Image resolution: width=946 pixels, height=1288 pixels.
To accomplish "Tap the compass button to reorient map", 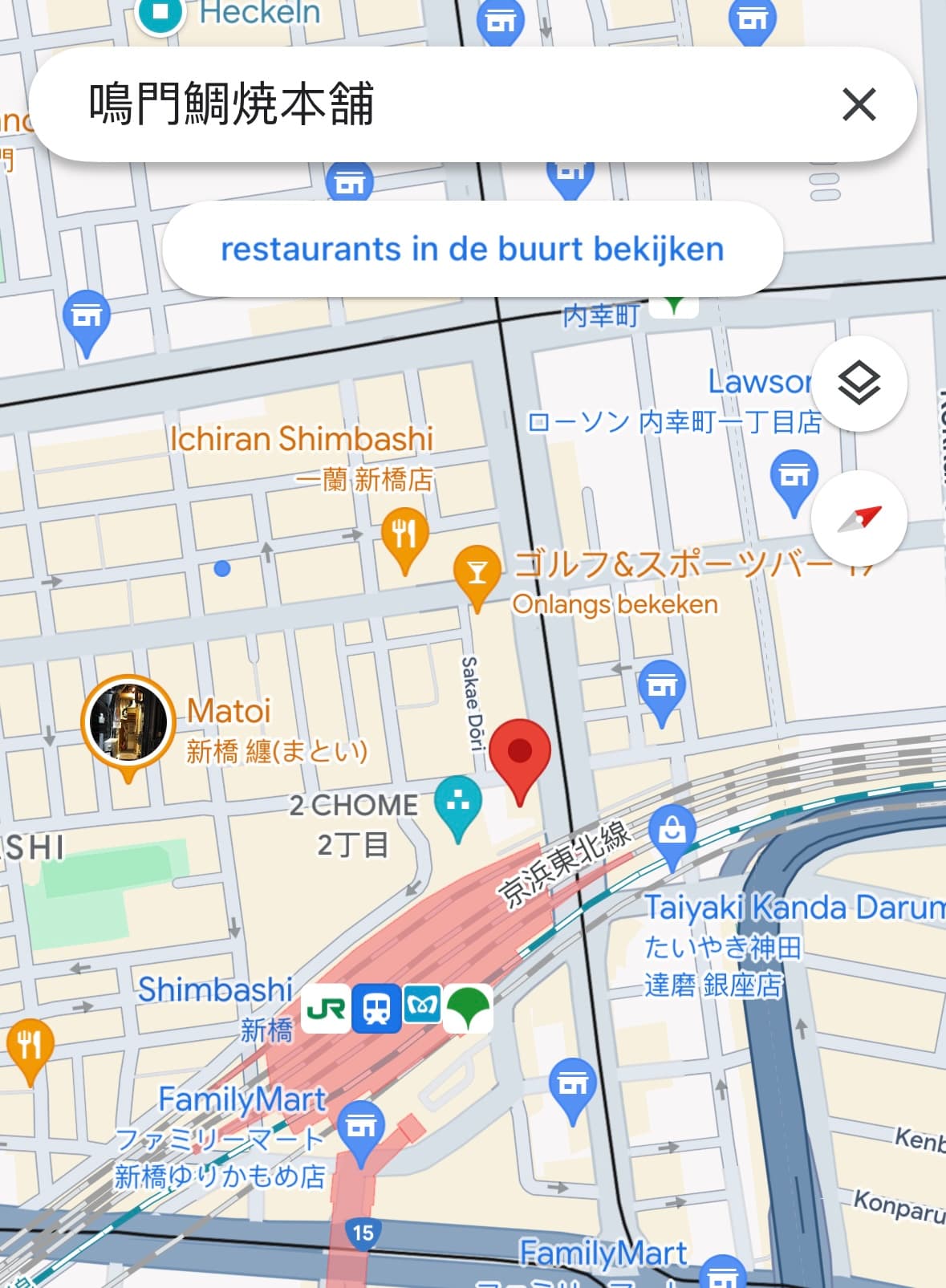I will coord(859,518).
